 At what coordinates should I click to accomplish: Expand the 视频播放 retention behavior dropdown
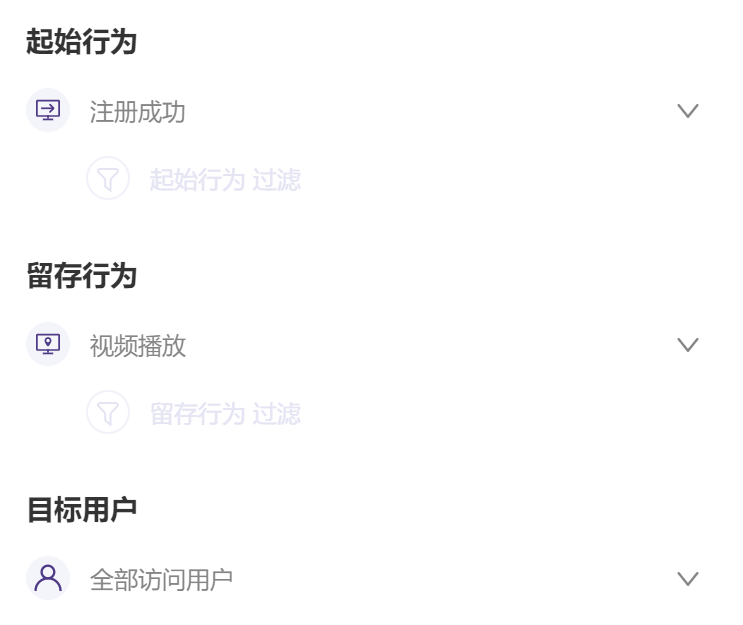pos(687,345)
